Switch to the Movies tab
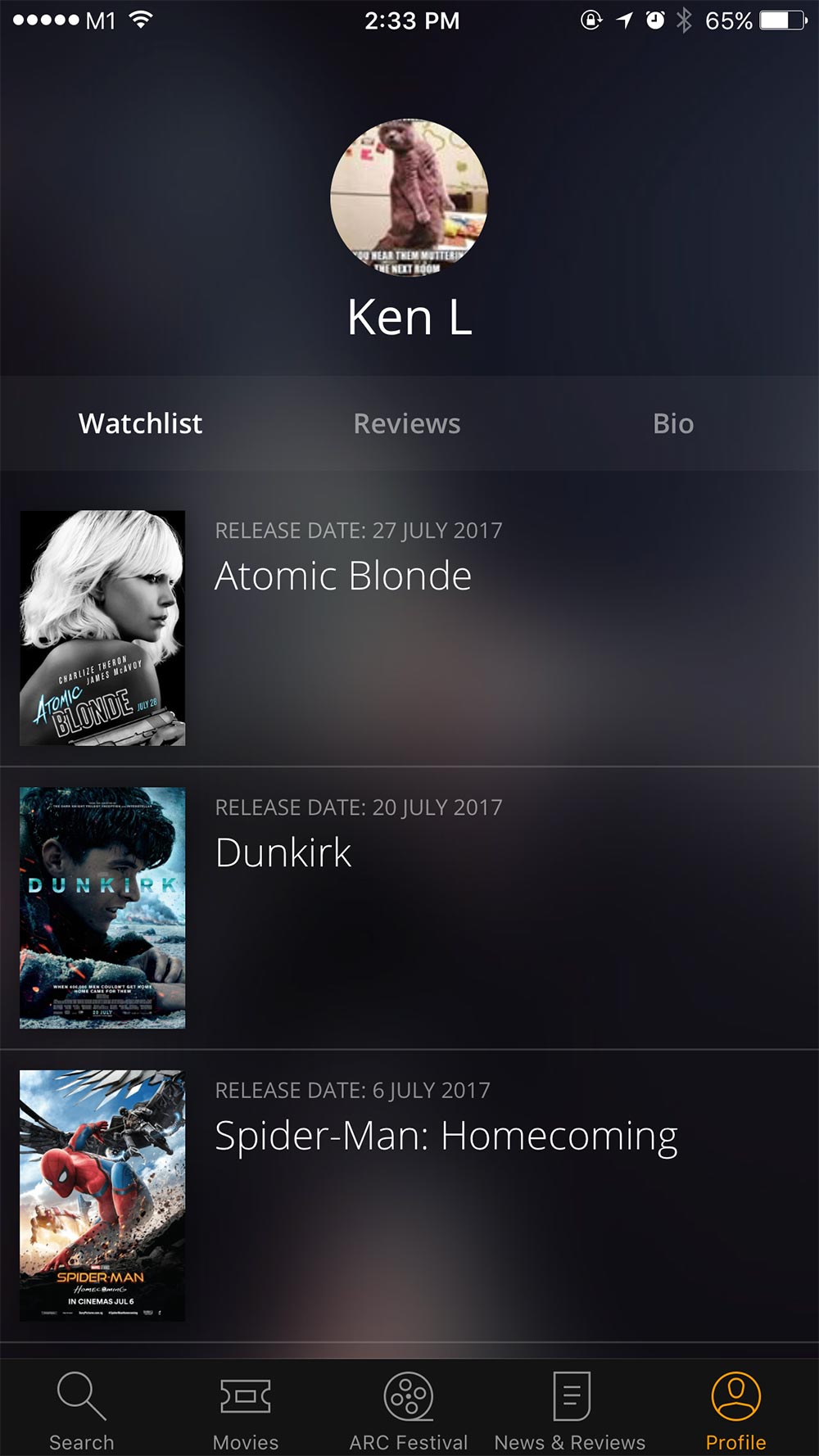 pos(245,1410)
